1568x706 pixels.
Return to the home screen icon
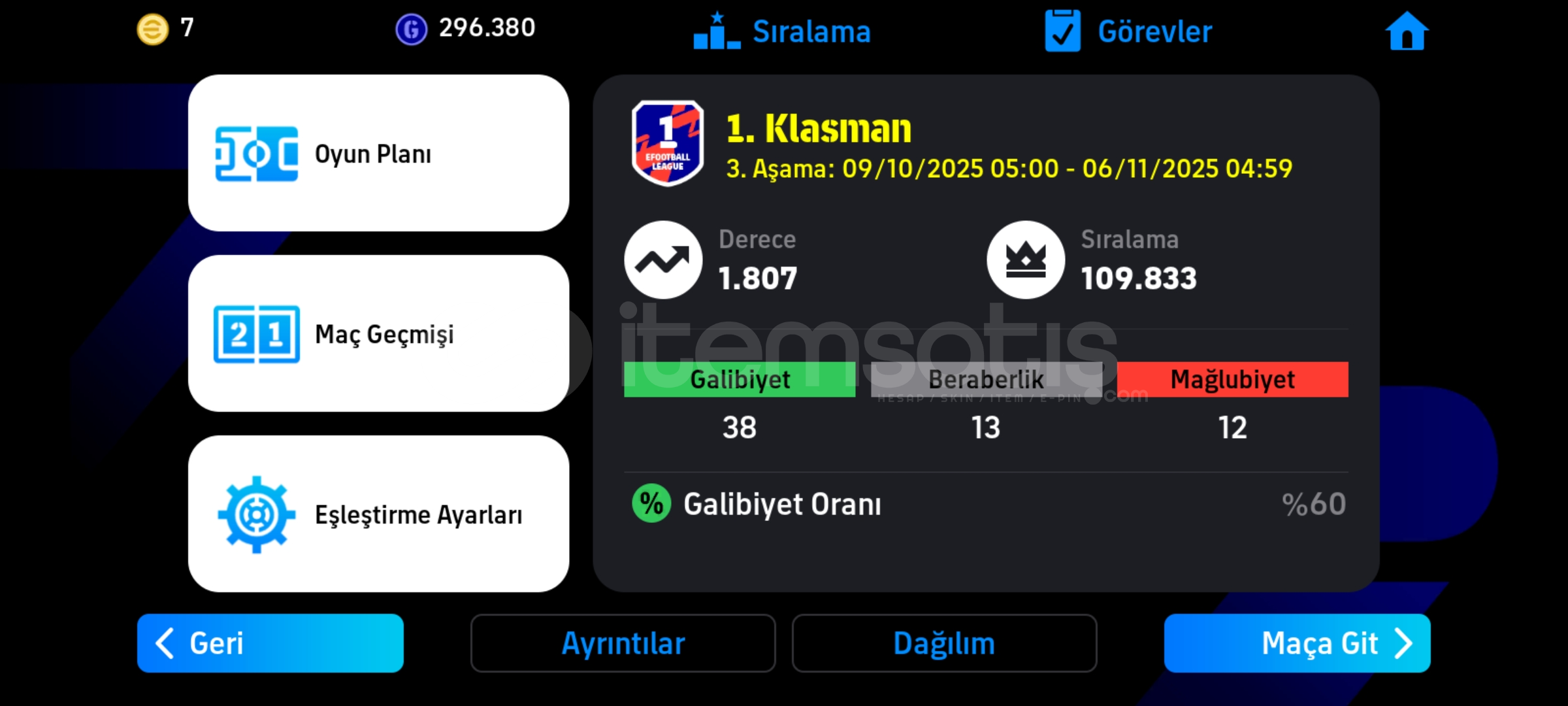[1407, 31]
